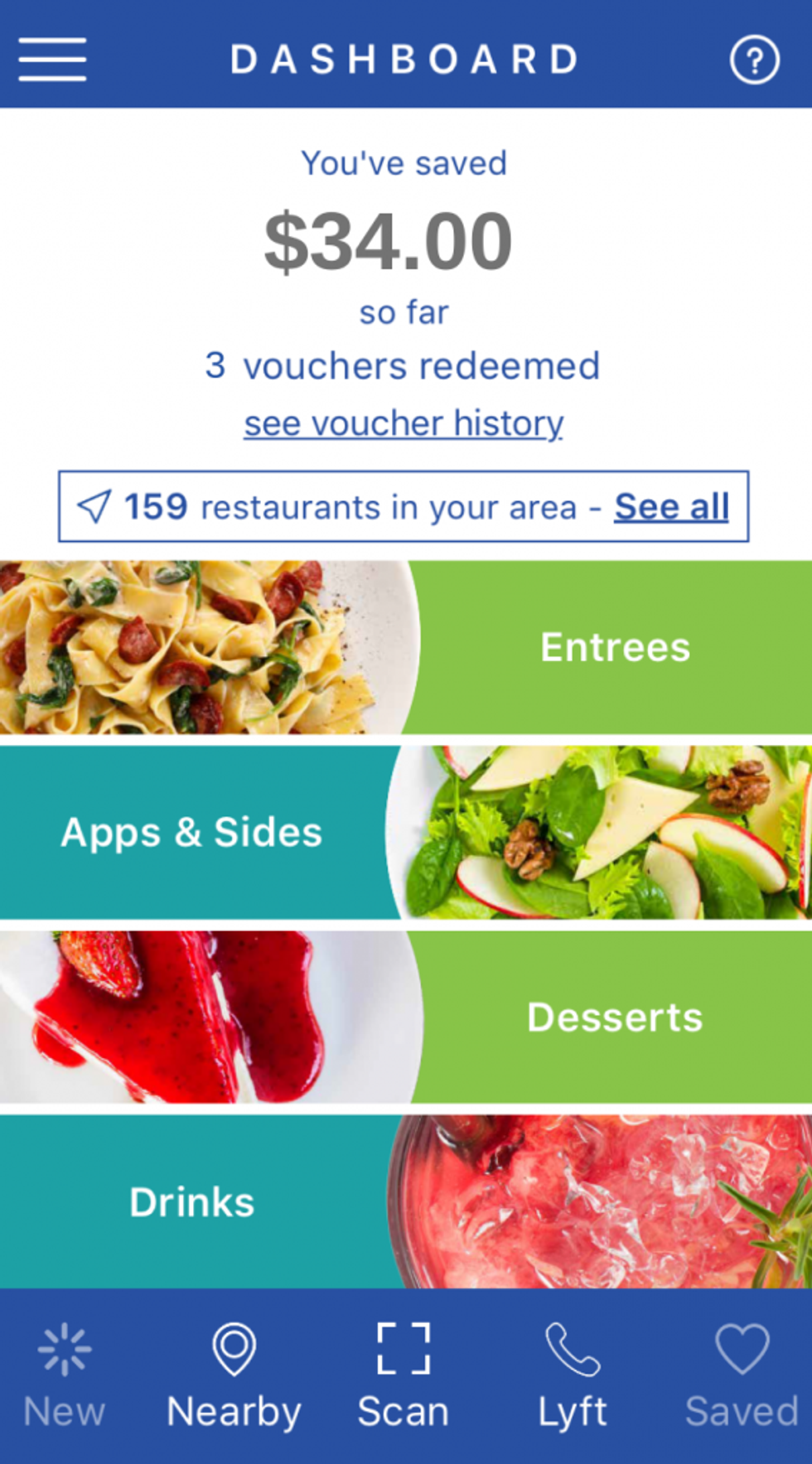This screenshot has width=812, height=1464.
Task: Open the help question mark icon
Action: click(755, 59)
